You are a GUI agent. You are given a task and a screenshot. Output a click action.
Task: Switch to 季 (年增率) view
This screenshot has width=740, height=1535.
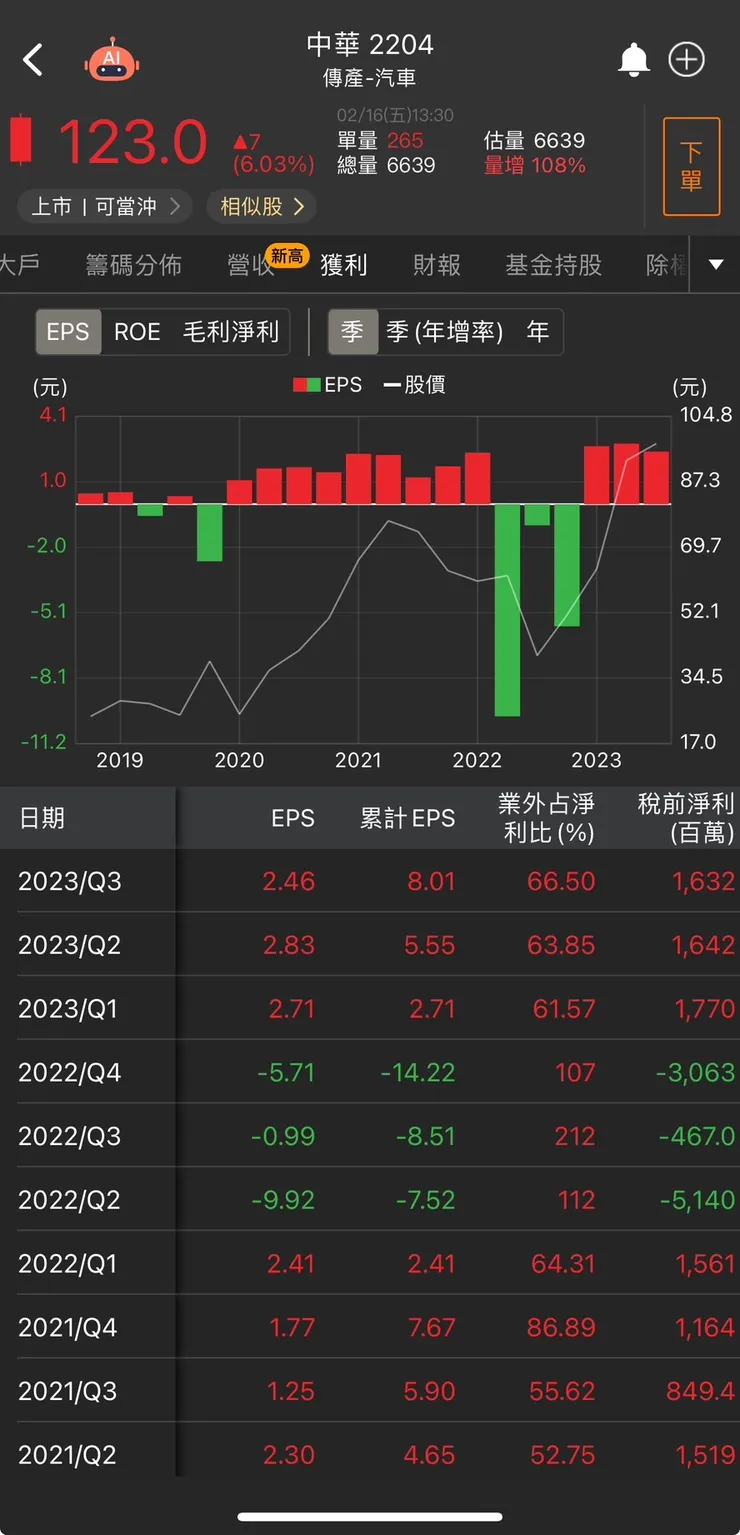444,332
